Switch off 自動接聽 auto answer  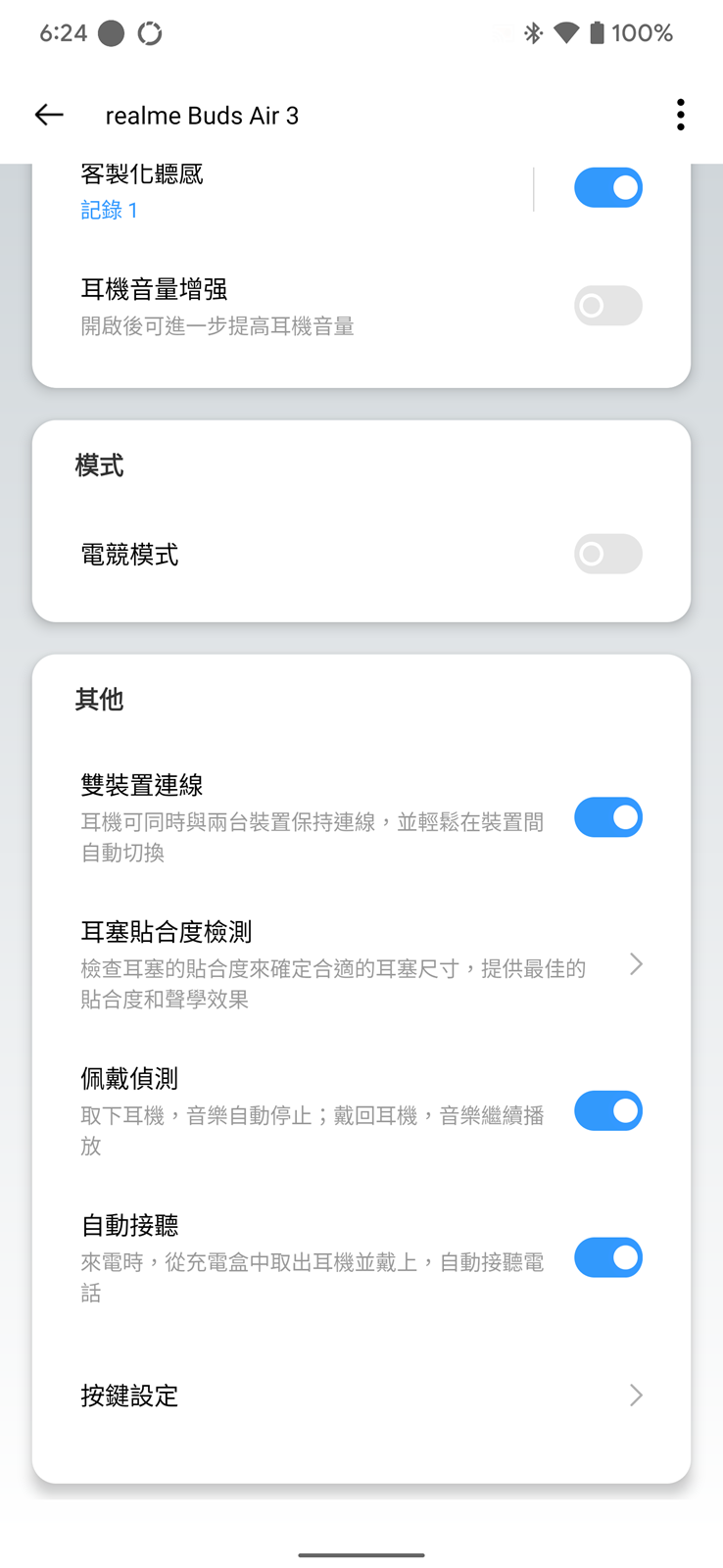coord(607,1258)
